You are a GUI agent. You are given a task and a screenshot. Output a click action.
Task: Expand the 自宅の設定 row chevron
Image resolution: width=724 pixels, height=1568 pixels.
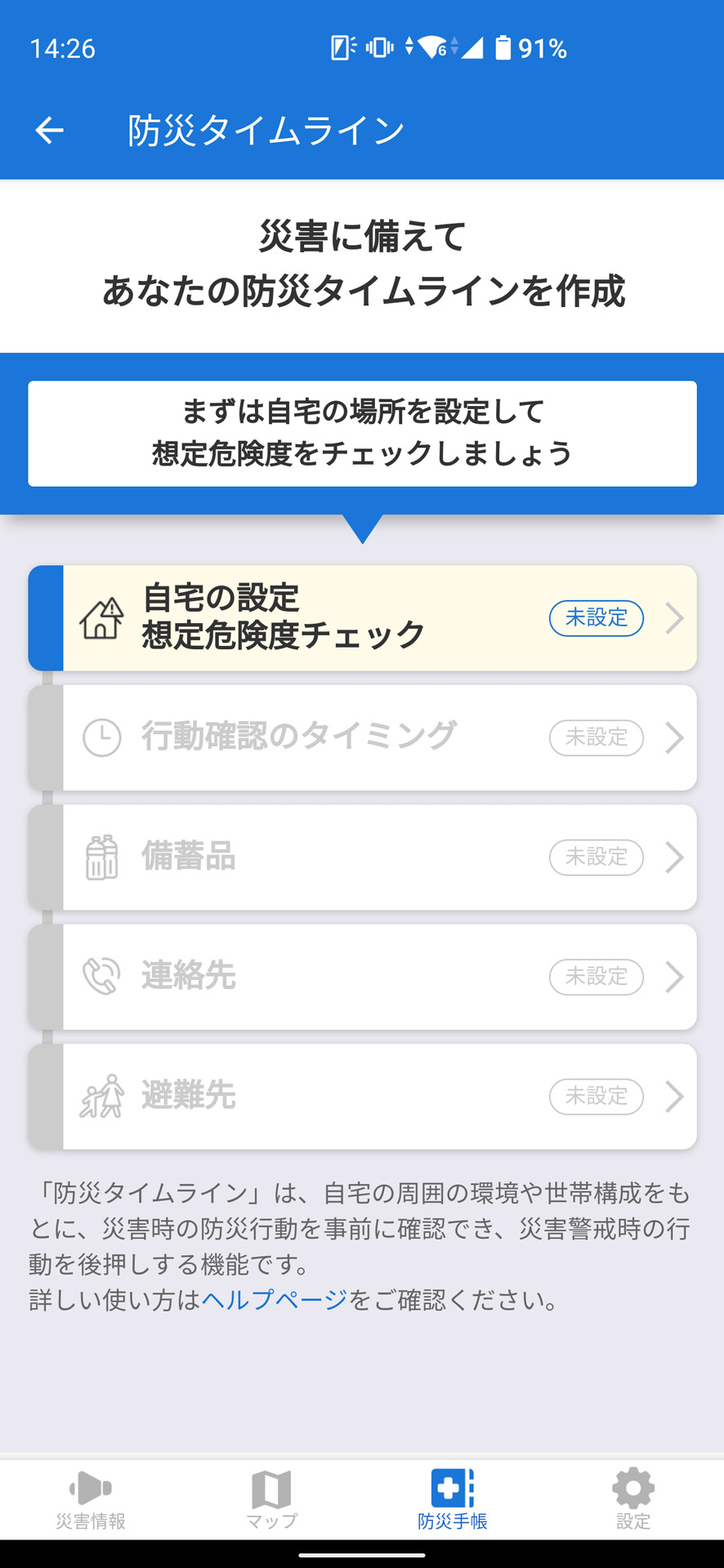673,618
